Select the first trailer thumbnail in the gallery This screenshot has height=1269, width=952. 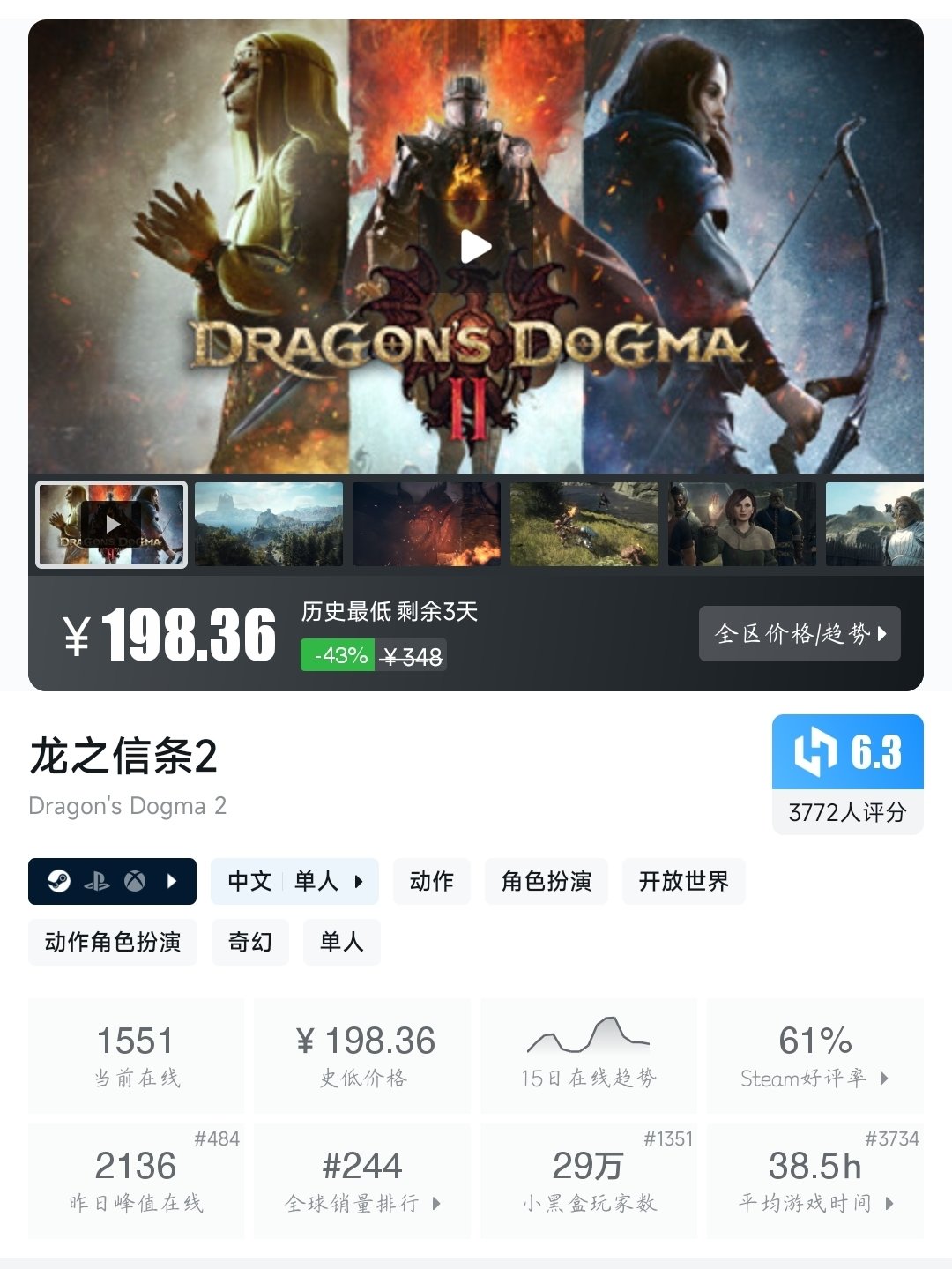[111, 524]
